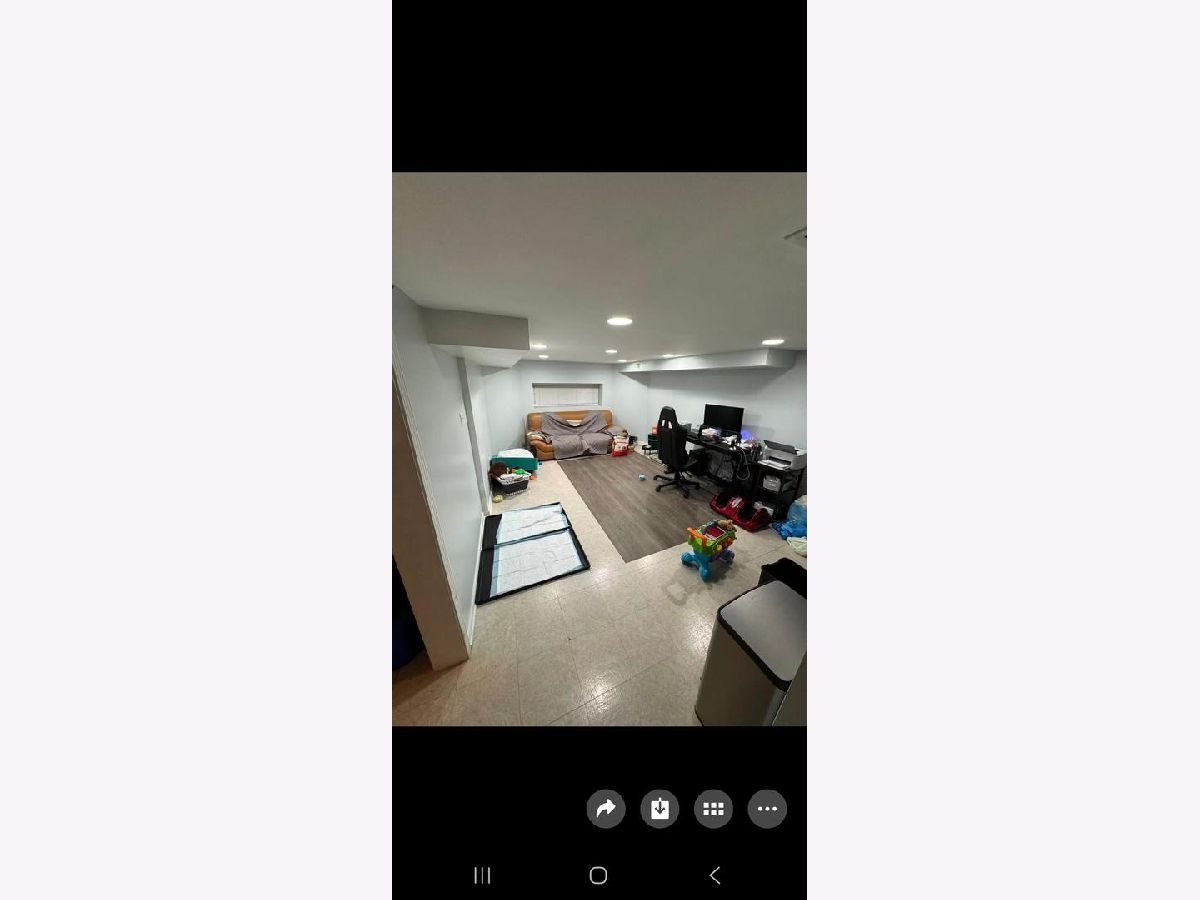Open the recent apps view
Viewport: 1200px width, 900px height.
(482, 875)
